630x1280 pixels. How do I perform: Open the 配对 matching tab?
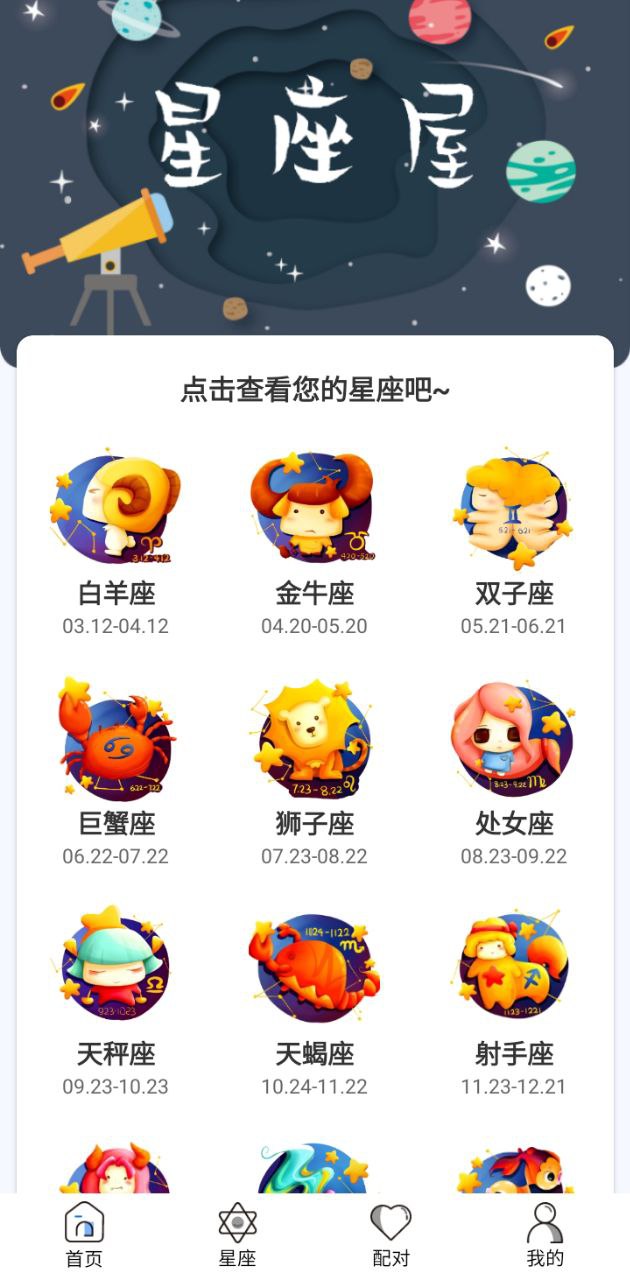(x=391, y=1235)
